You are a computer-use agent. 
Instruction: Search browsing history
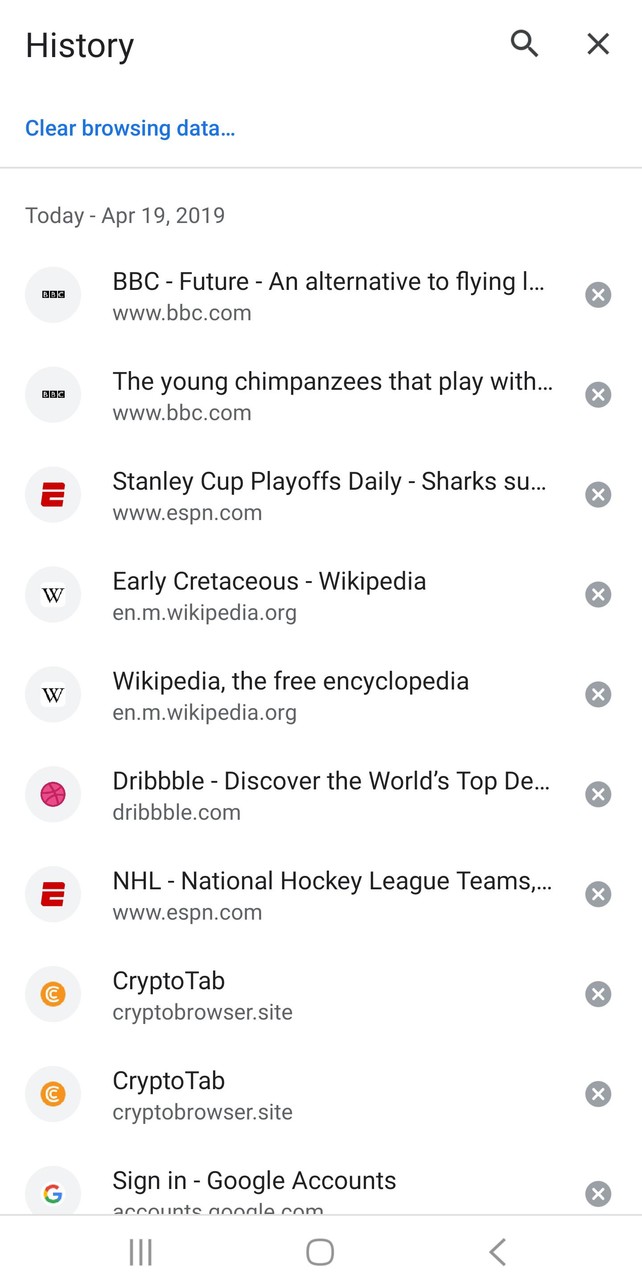pyautogui.click(x=524, y=44)
